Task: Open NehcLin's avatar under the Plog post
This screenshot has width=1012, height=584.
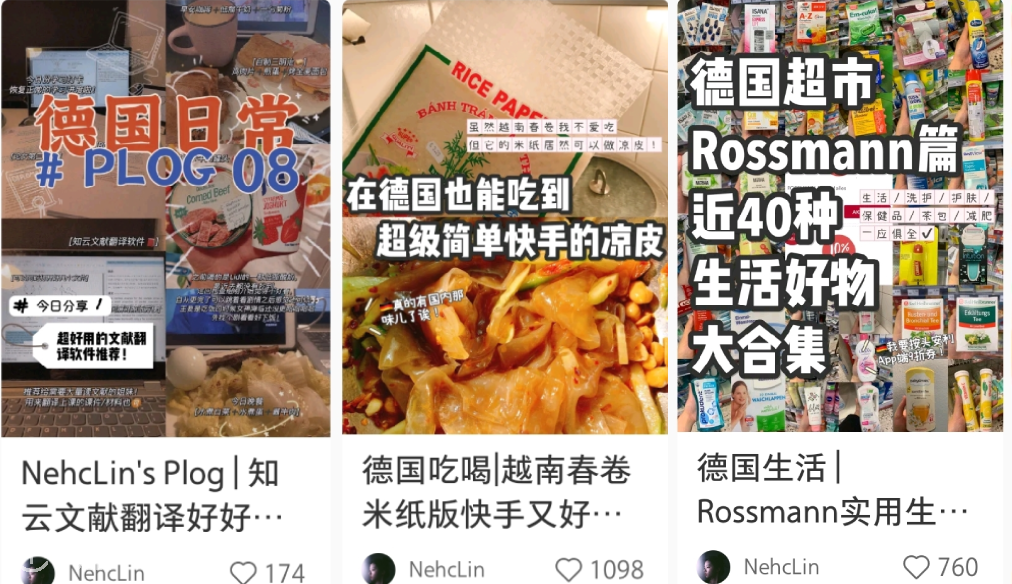Action: [38, 572]
